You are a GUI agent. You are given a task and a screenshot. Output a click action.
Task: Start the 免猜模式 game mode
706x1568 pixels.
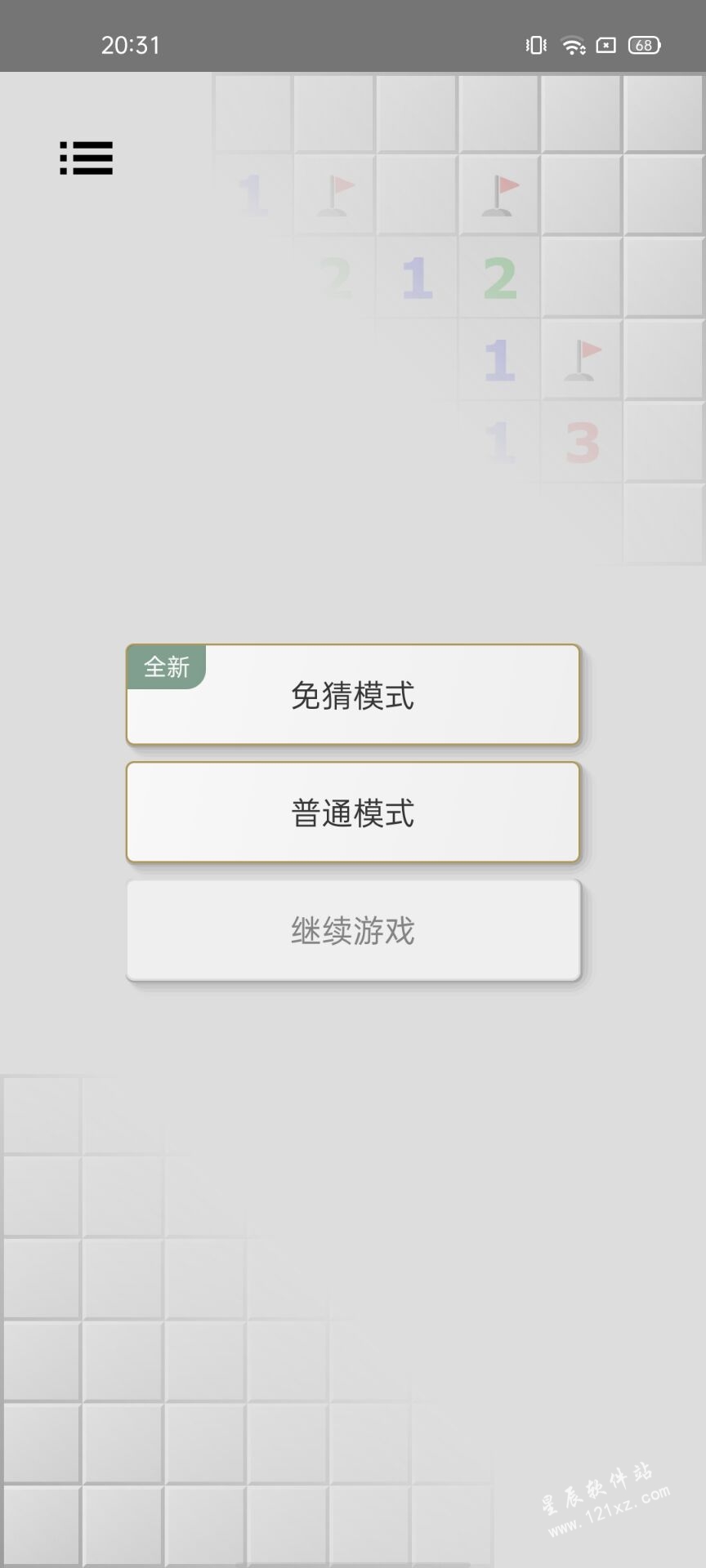tap(353, 695)
